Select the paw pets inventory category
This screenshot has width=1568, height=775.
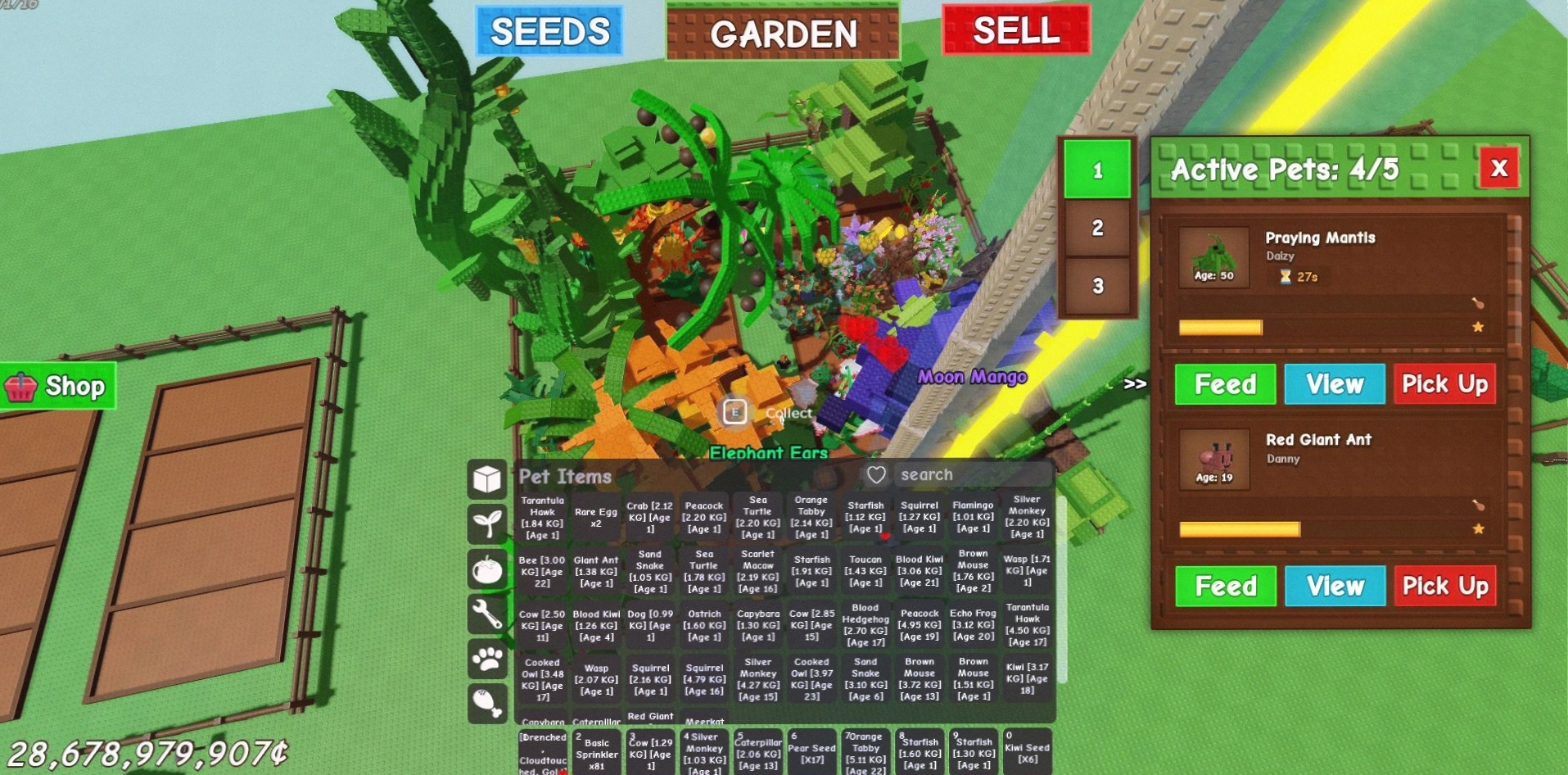click(x=487, y=659)
